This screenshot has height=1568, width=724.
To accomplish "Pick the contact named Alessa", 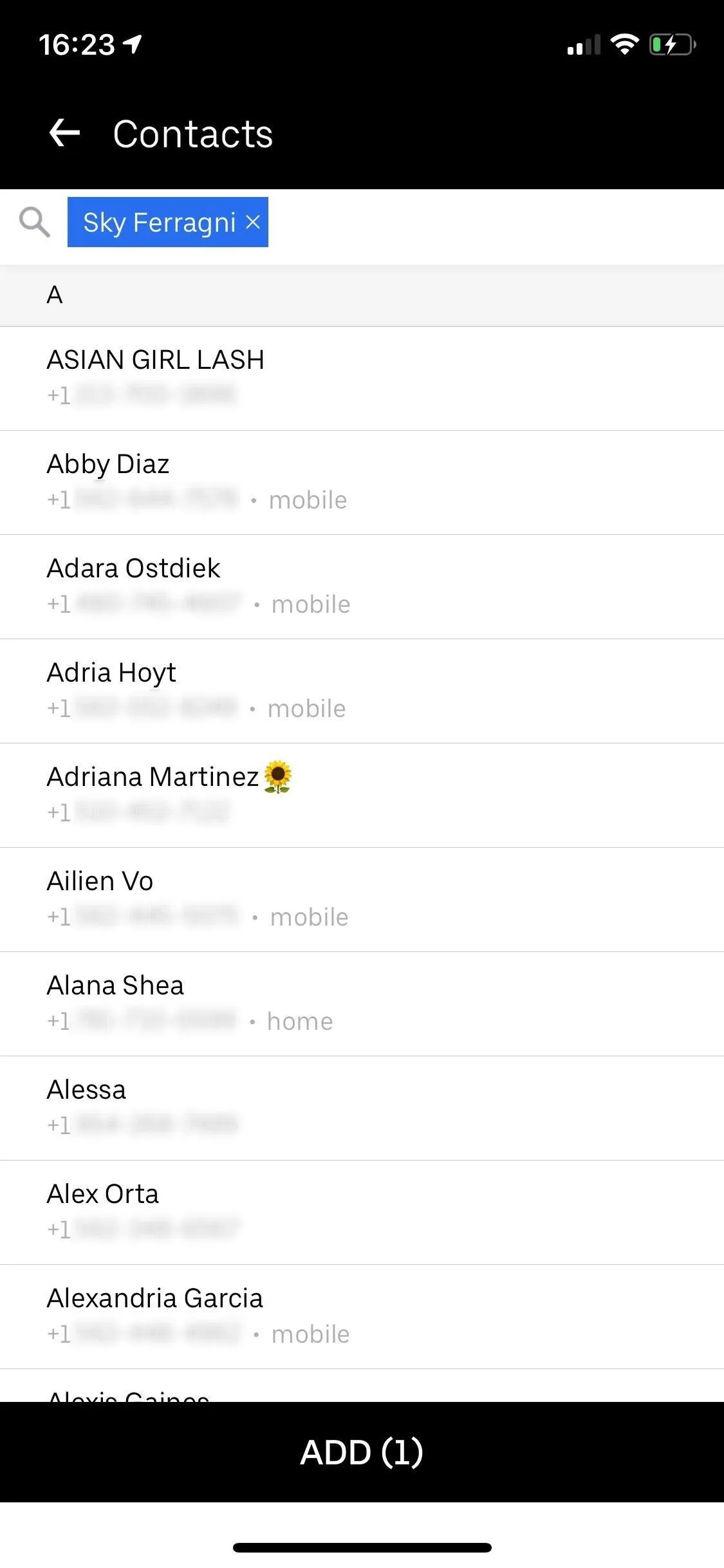I will tap(362, 1108).
